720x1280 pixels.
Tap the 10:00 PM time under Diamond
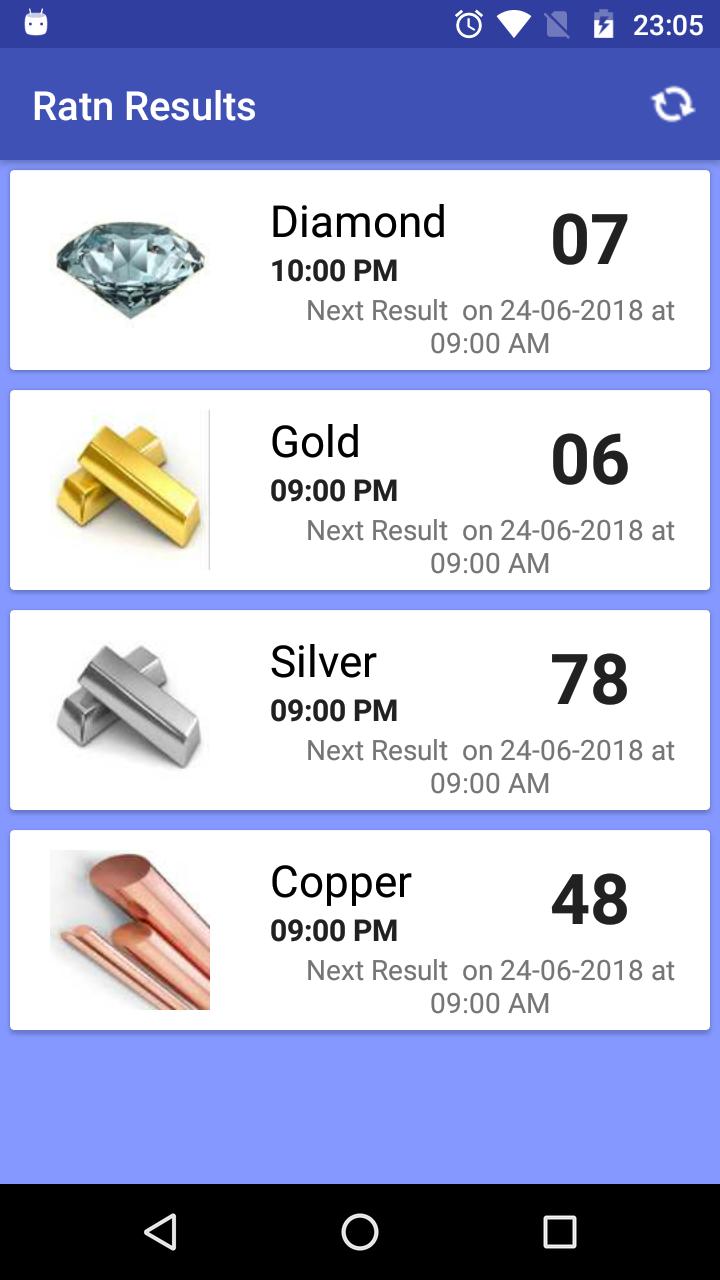[x=333, y=271]
